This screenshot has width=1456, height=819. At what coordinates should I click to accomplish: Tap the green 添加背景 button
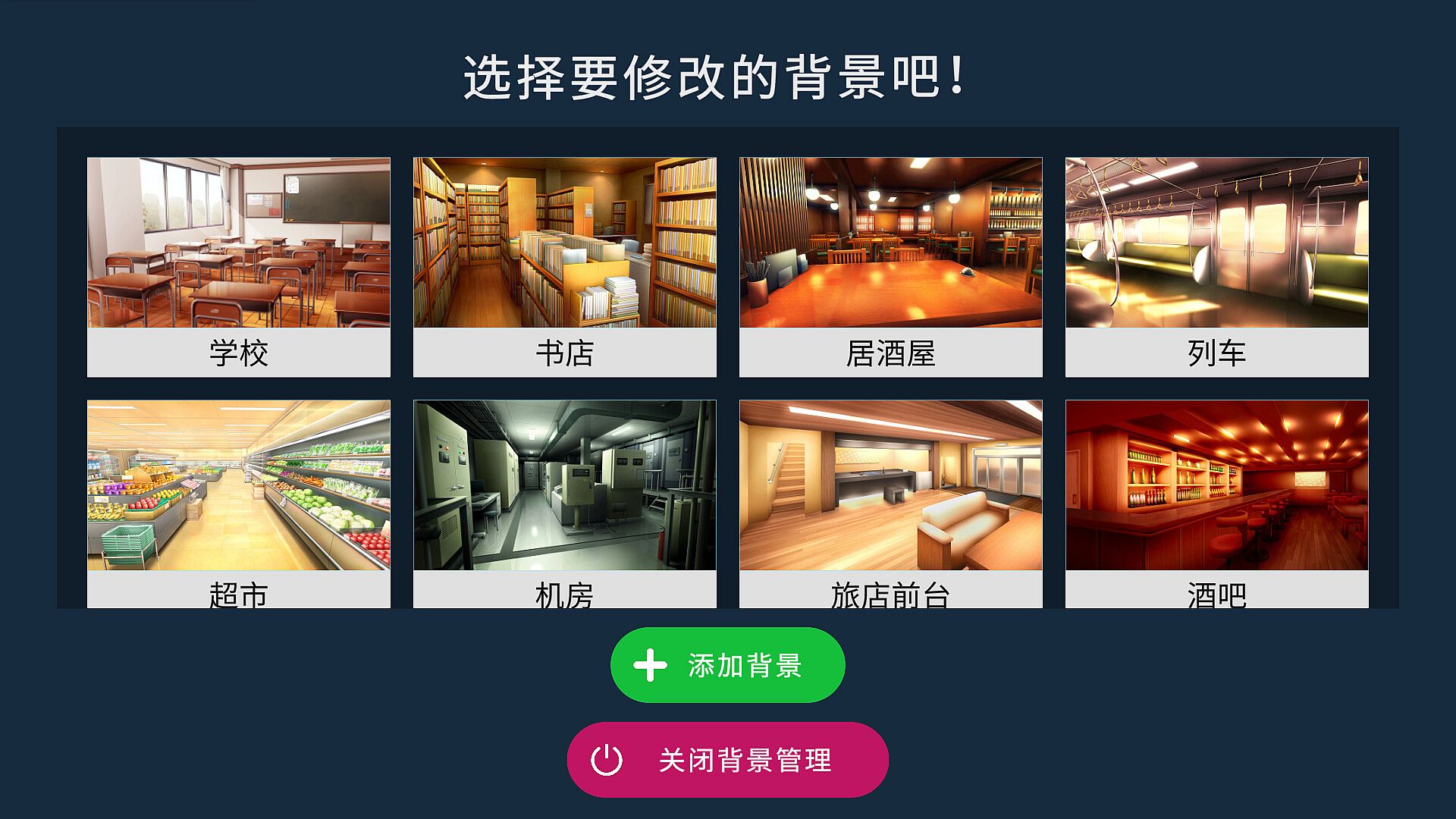727,665
